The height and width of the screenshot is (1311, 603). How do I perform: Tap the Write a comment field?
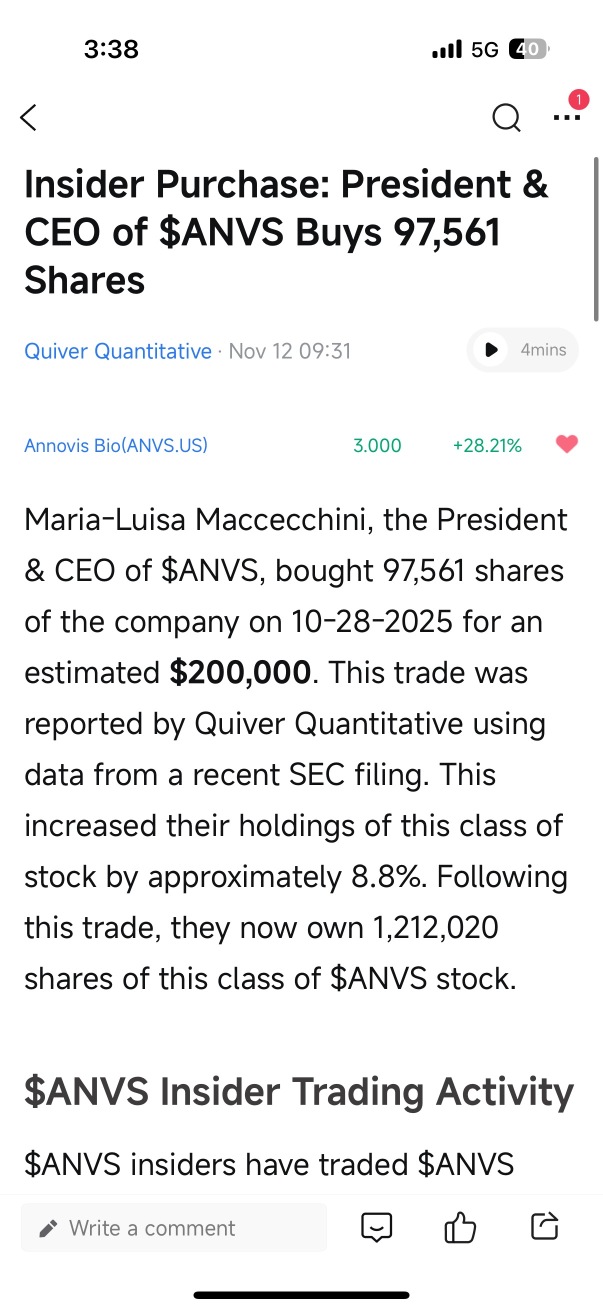click(x=174, y=1228)
